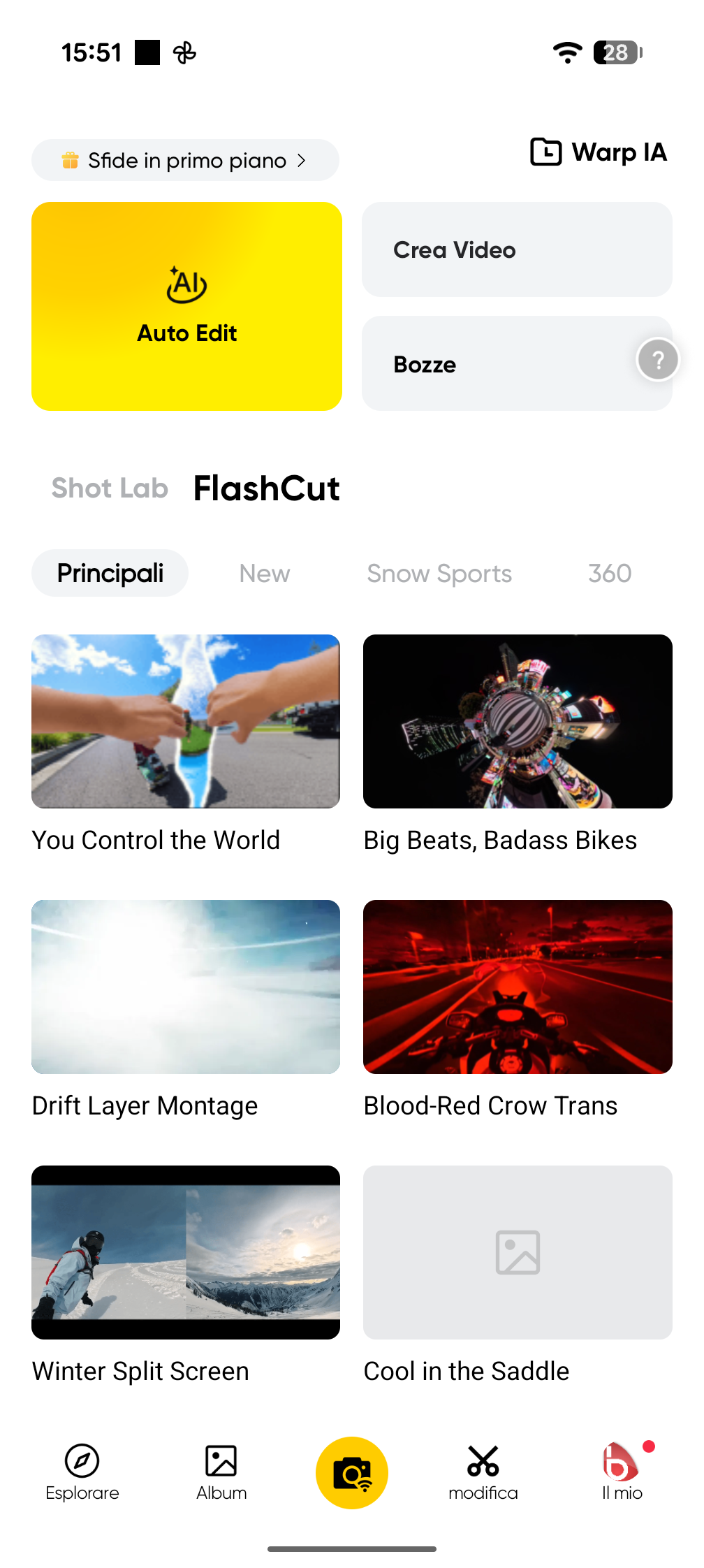Open Warp IA

click(x=599, y=152)
